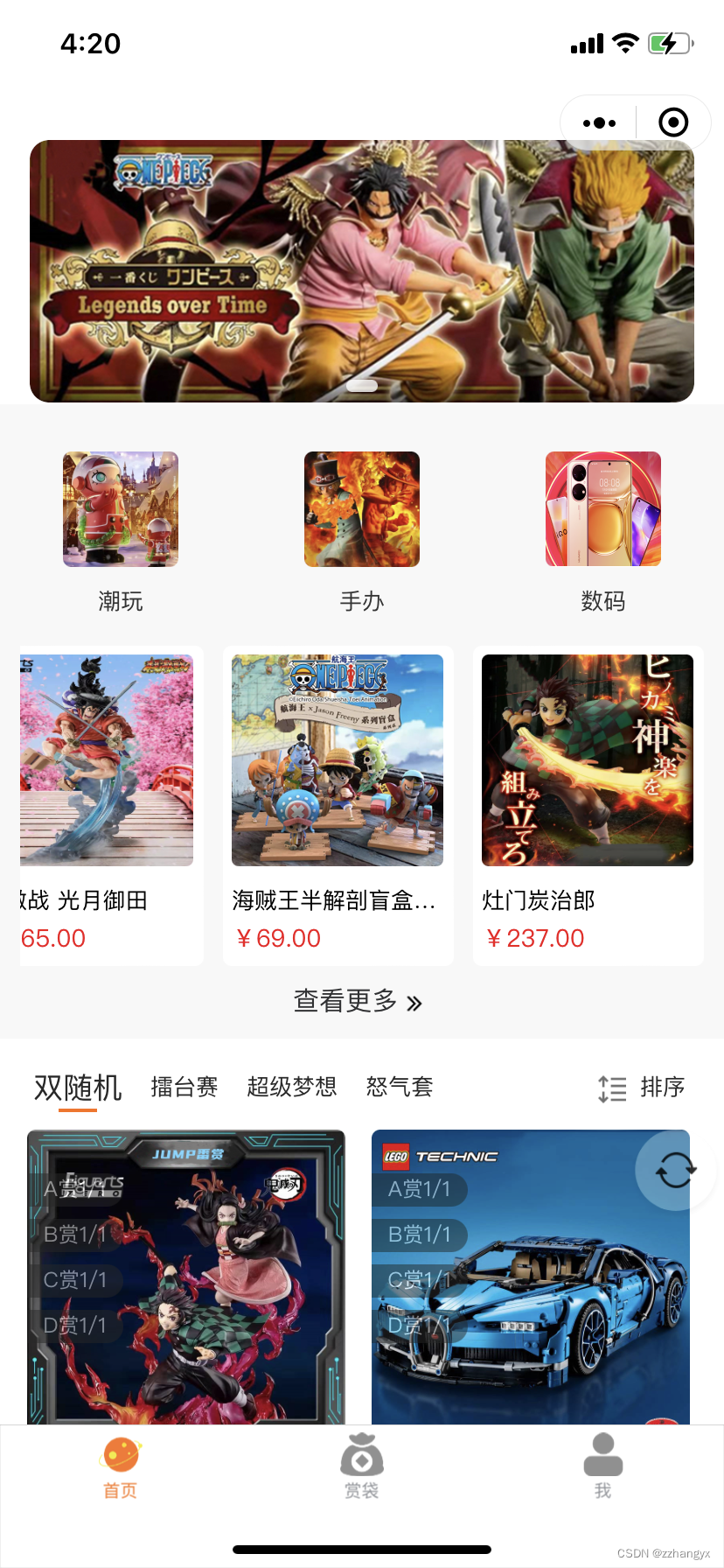
Task: Go to the 我 profile tab
Action: coord(603,1466)
